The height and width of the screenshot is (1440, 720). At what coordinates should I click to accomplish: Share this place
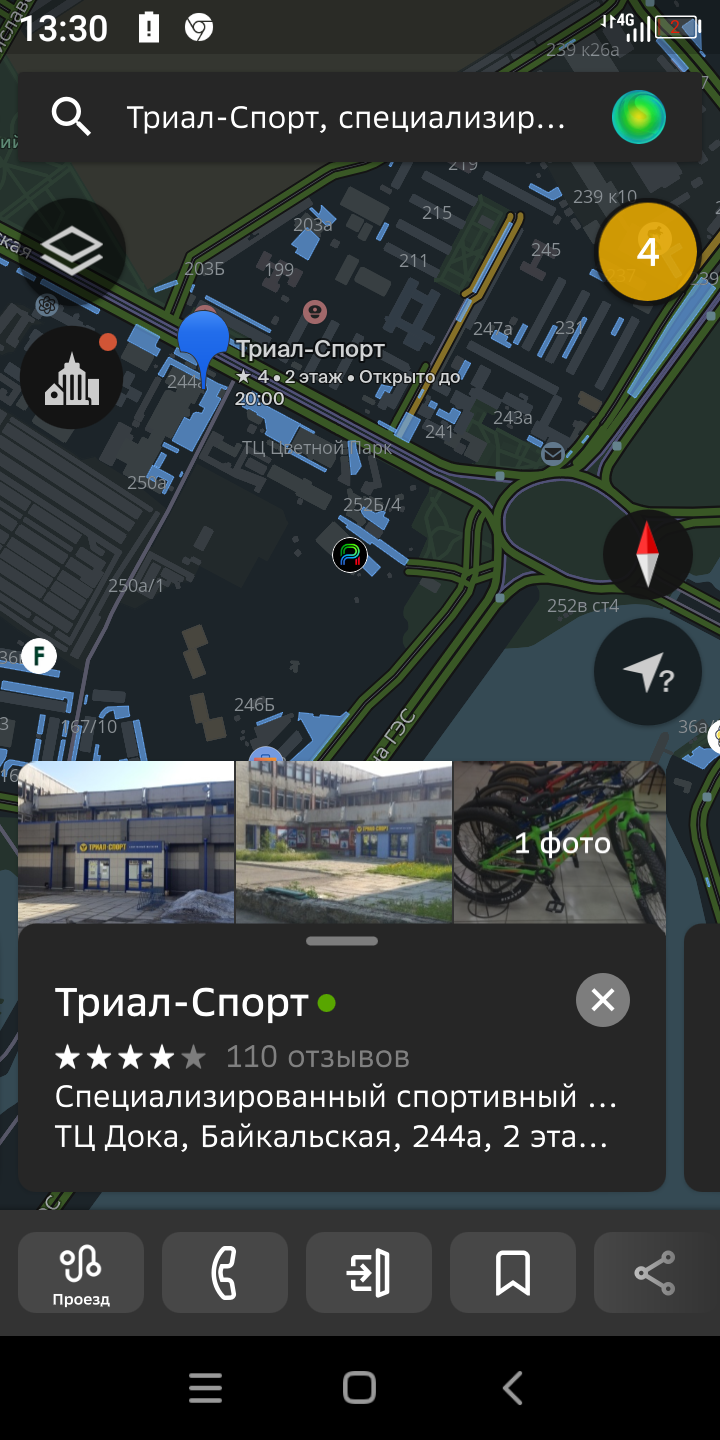pyautogui.click(x=655, y=1272)
